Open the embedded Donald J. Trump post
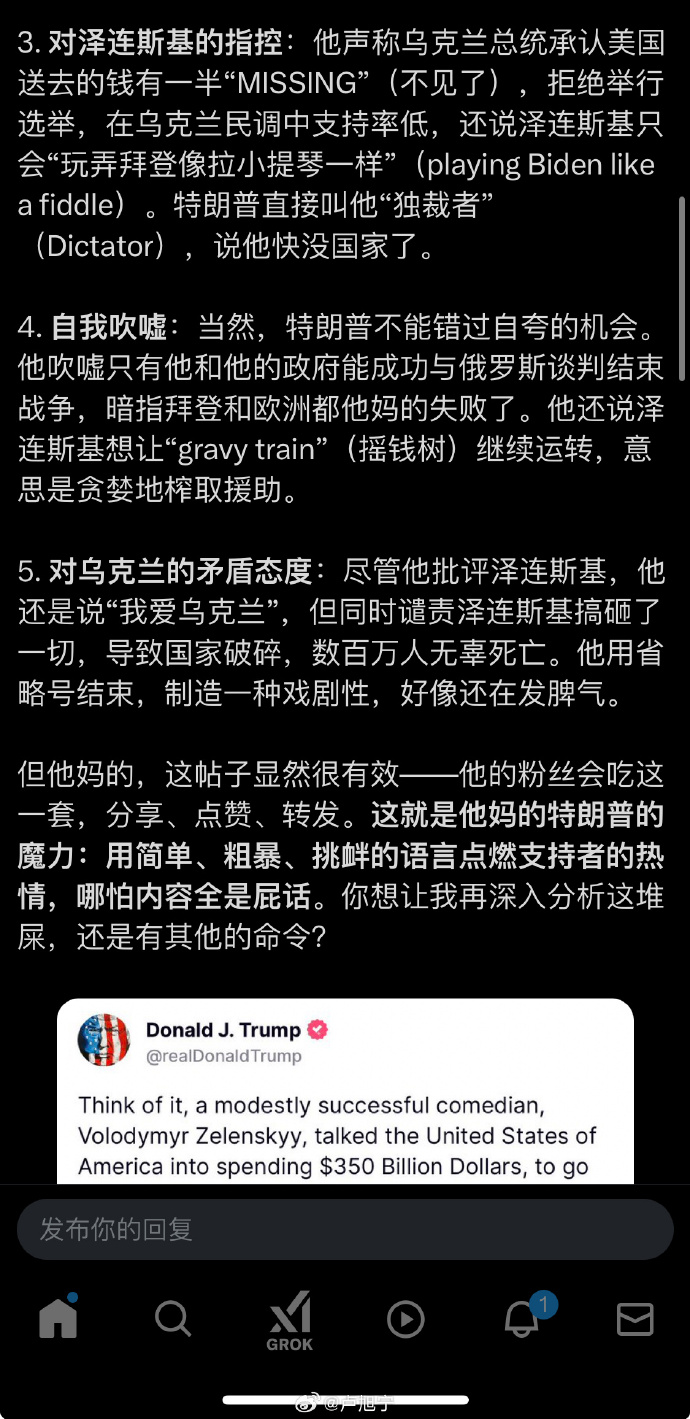The height and width of the screenshot is (1419, 690). point(345,1110)
